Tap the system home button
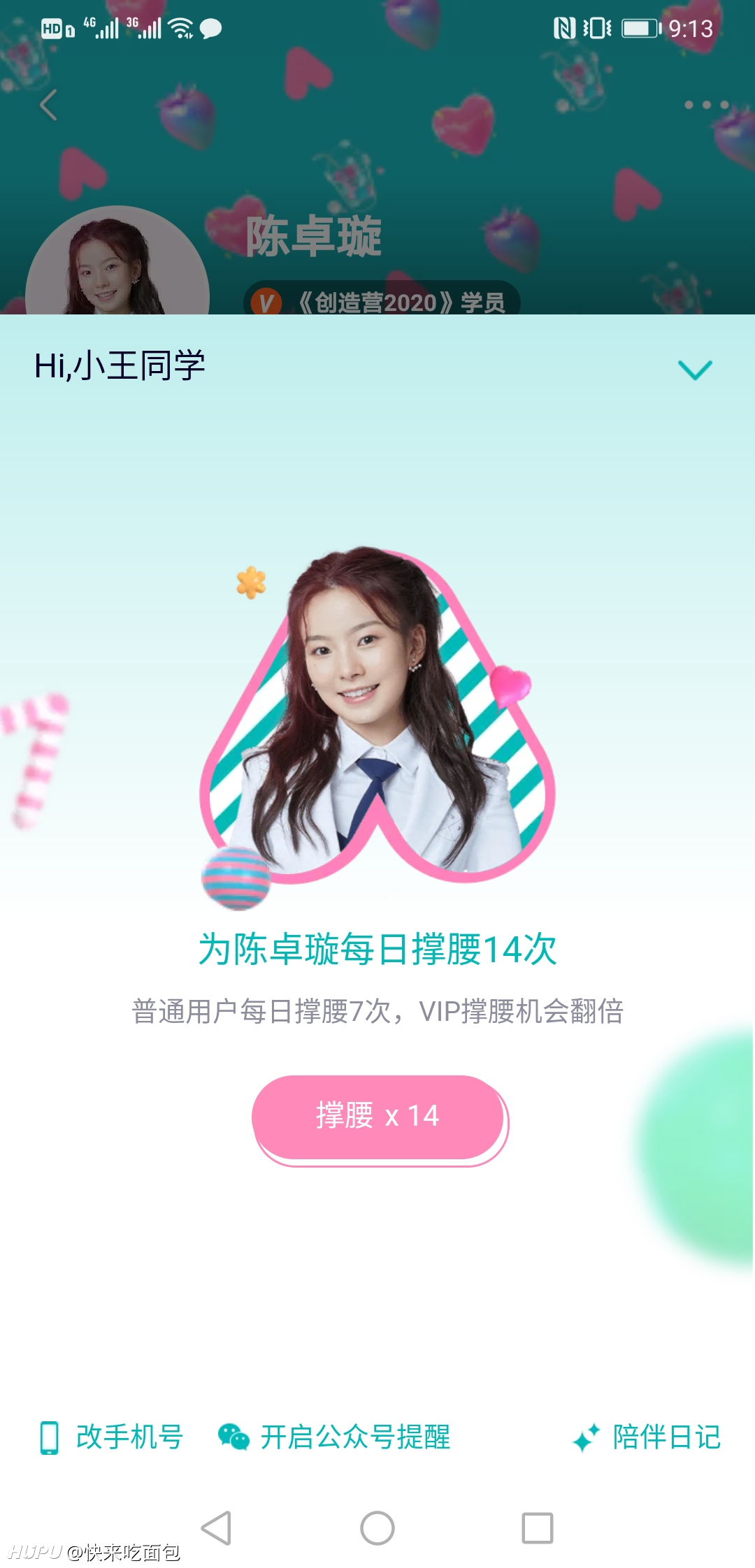Image resolution: width=755 pixels, height=1568 pixels. 377,1528
